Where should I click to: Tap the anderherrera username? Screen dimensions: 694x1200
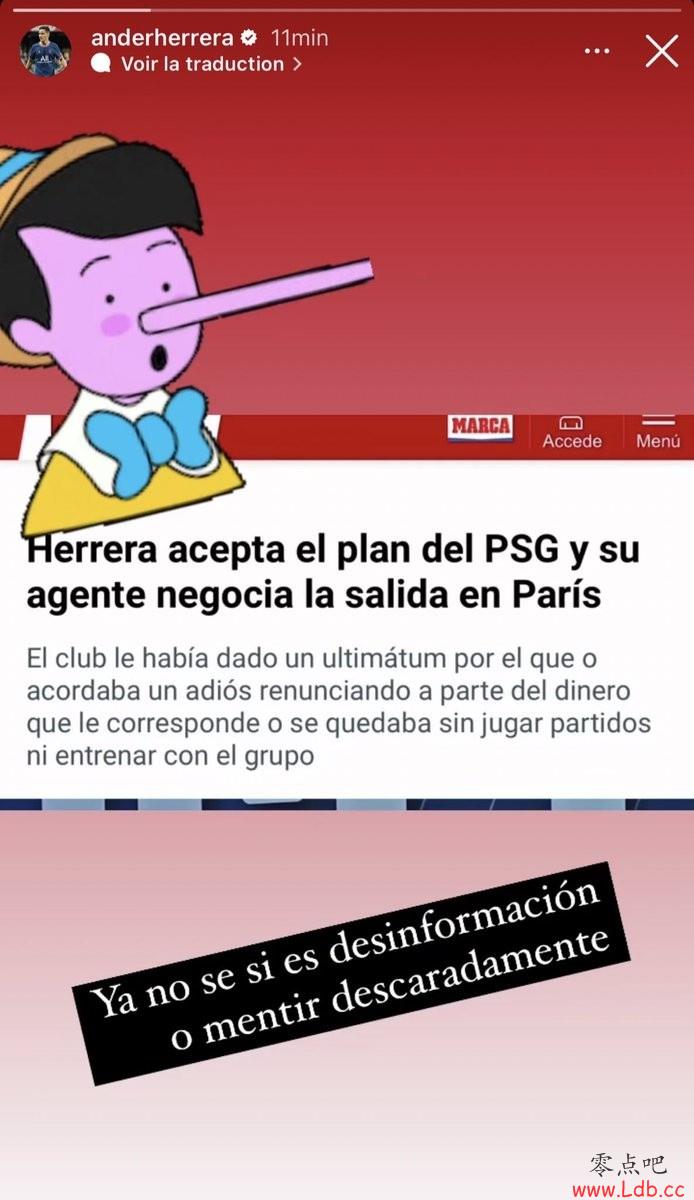point(161,38)
